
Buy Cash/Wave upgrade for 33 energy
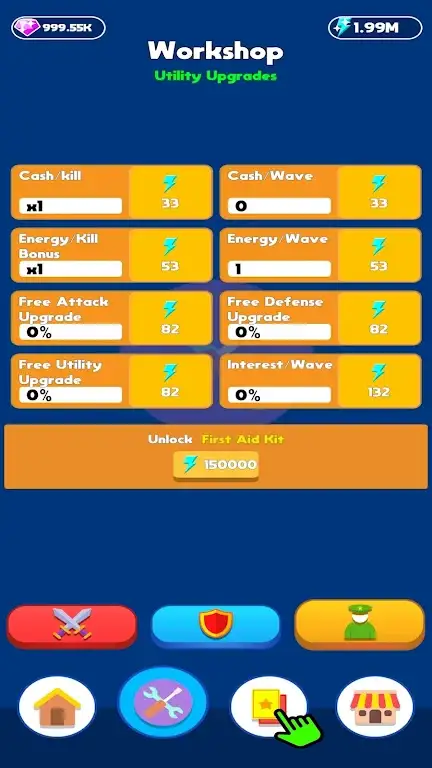tap(379, 192)
